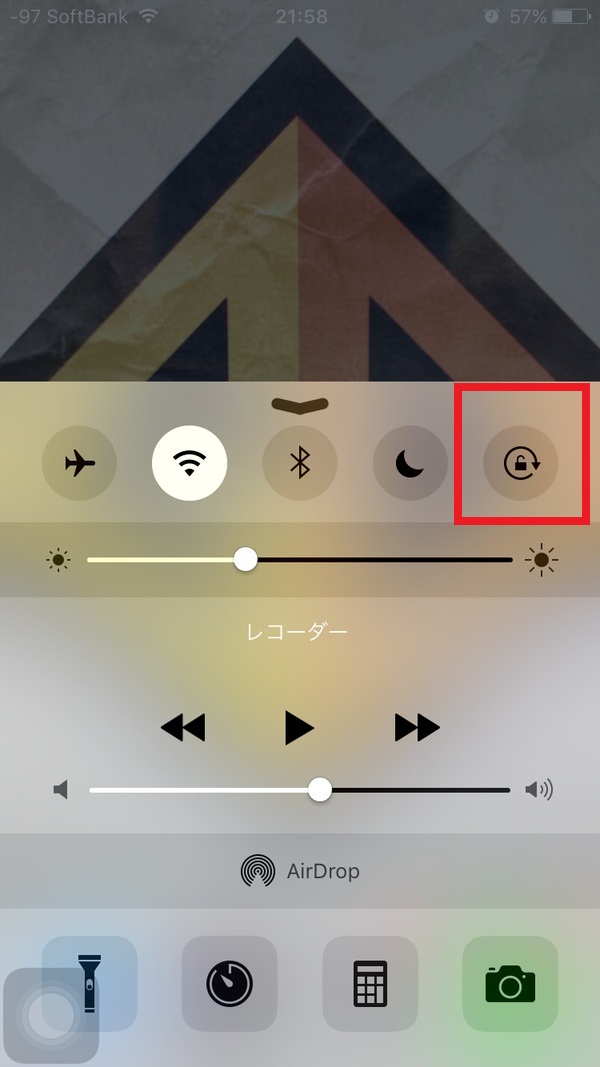This screenshot has width=600, height=1067.
Task: Skip back to previous track
Action: pos(183,728)
